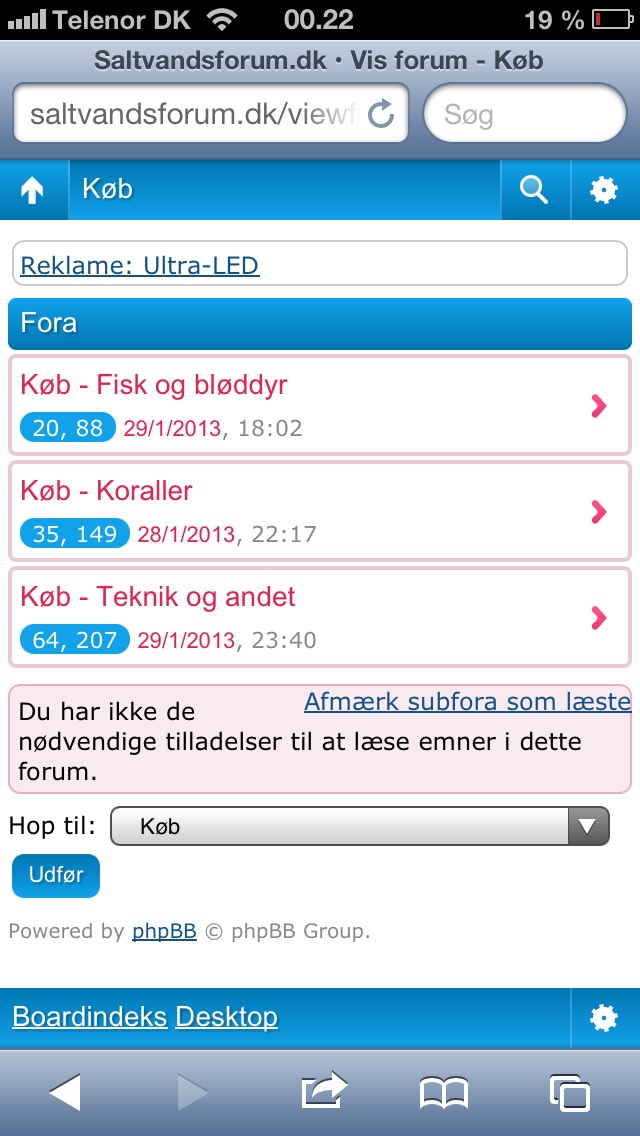This screenshot has height=1136, width=640.
Task: Reload the page with the refresh icon
Action: (x=381, y=115)
